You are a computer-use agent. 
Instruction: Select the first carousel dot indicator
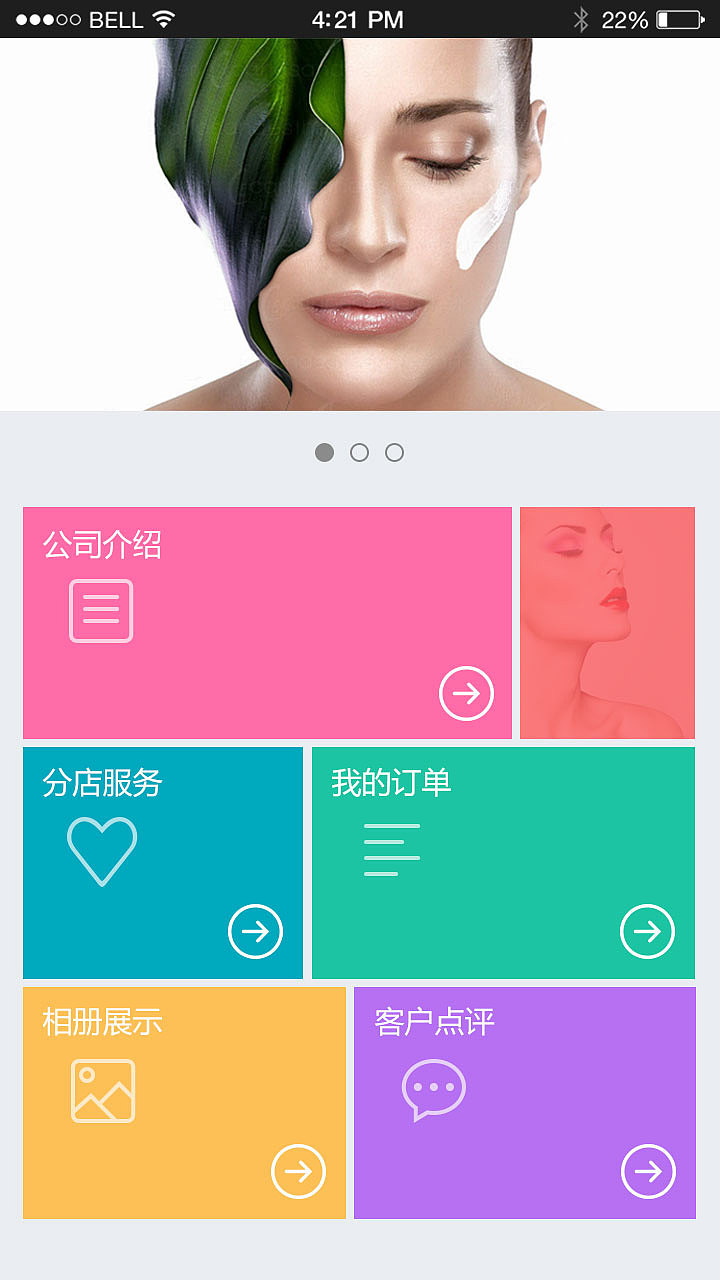tap(324, 452)
